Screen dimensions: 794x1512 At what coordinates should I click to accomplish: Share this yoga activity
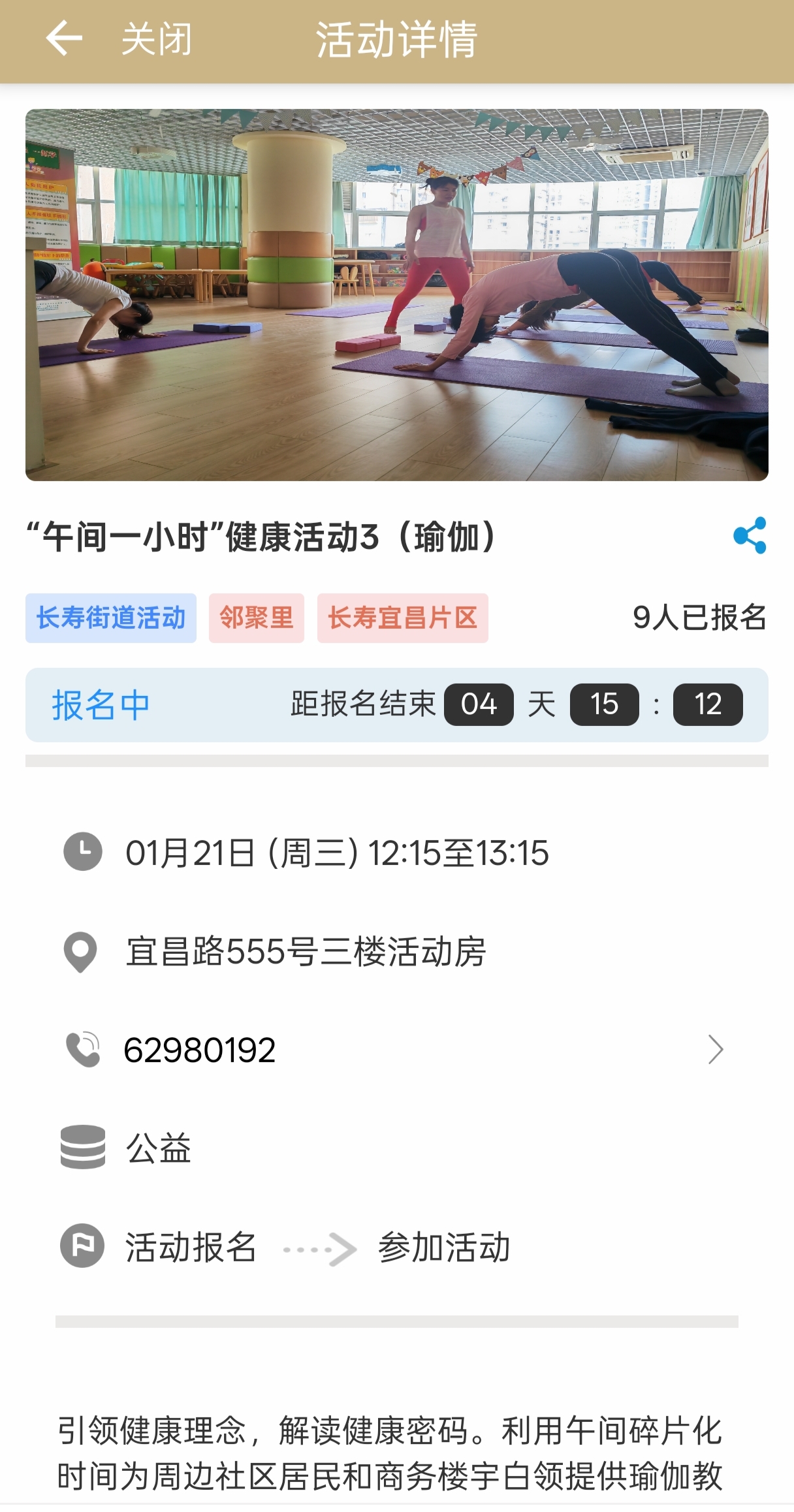pos(750,536)
